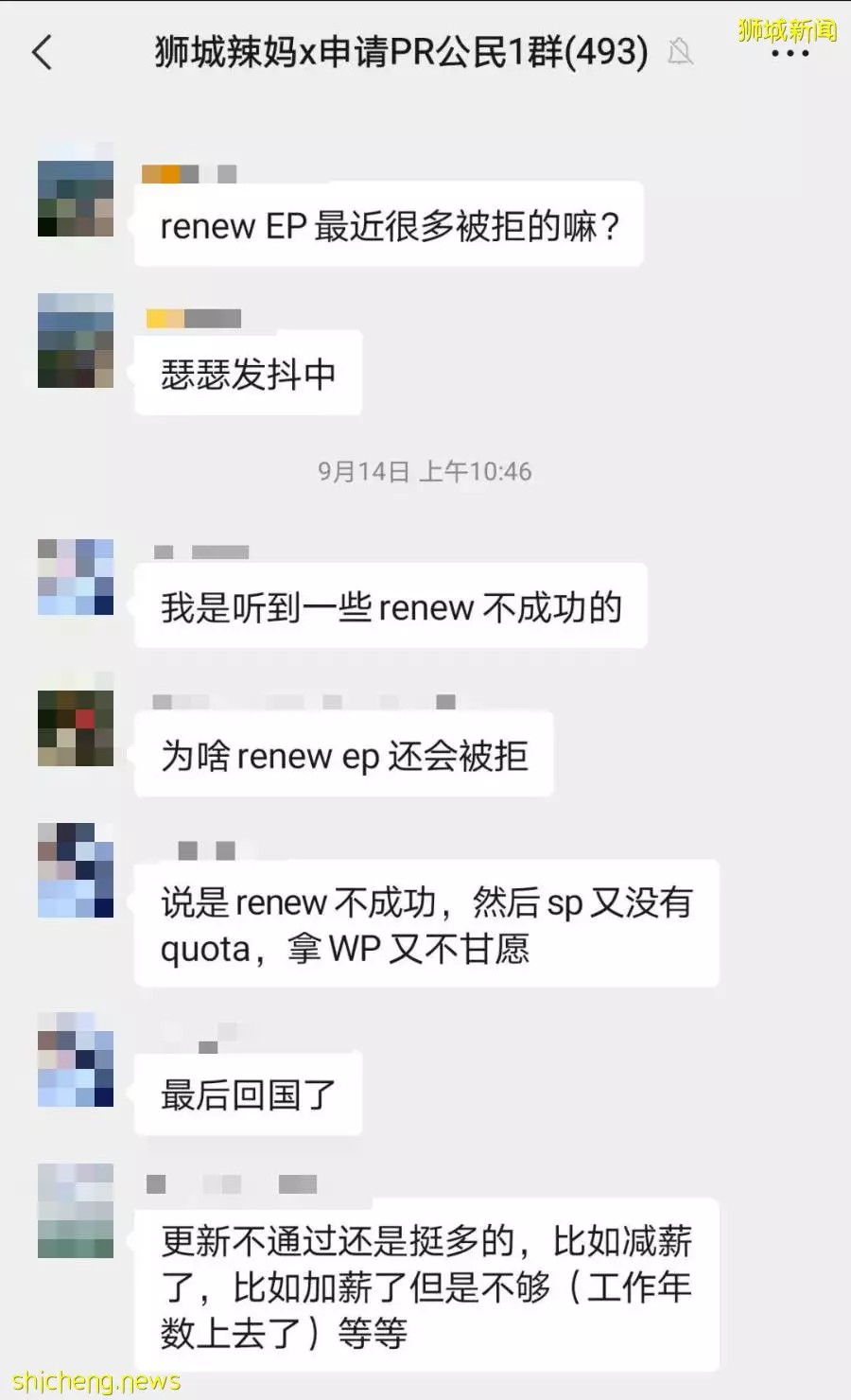This screenshot has width=851, height=1400.
Task: Open the three-dot chat info menu
Action: [x=790, y=54]
